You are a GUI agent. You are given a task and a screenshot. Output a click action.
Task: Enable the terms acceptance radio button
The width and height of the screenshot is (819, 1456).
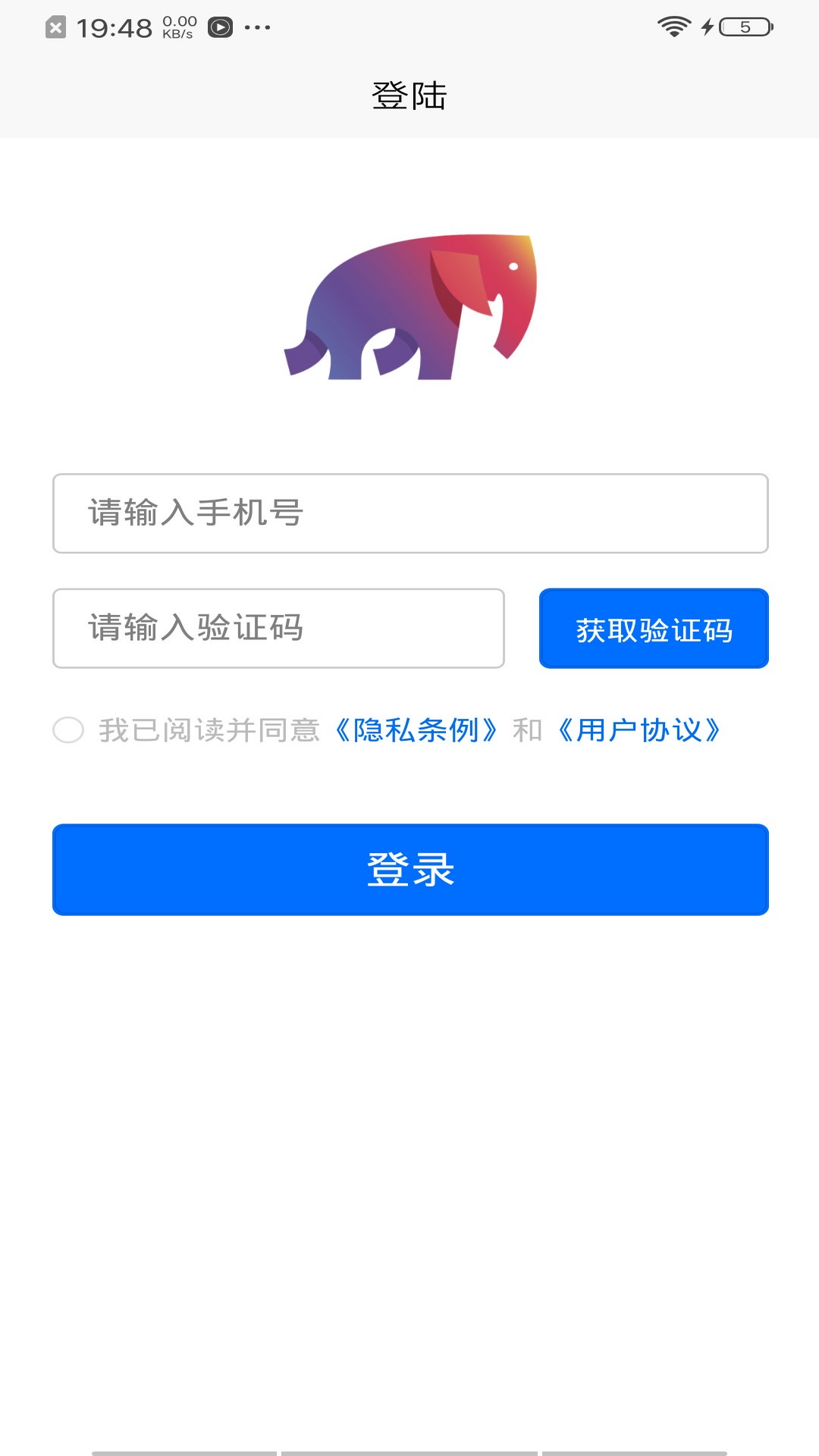point(70,731)
